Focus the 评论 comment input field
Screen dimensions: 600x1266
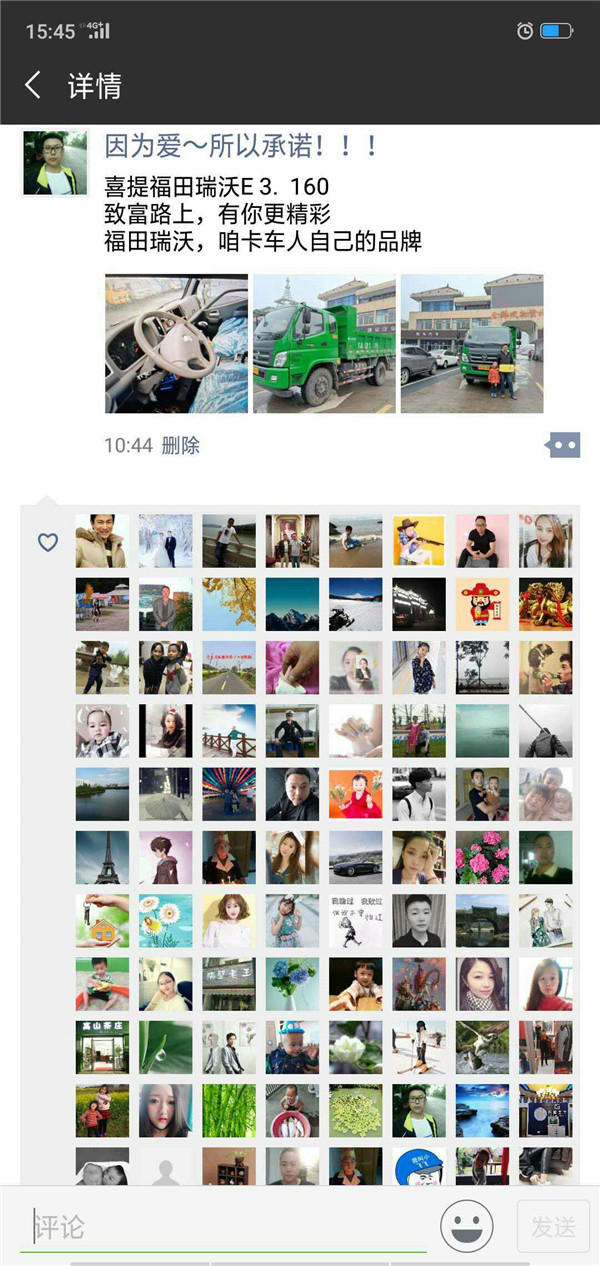click(225, 1226)
